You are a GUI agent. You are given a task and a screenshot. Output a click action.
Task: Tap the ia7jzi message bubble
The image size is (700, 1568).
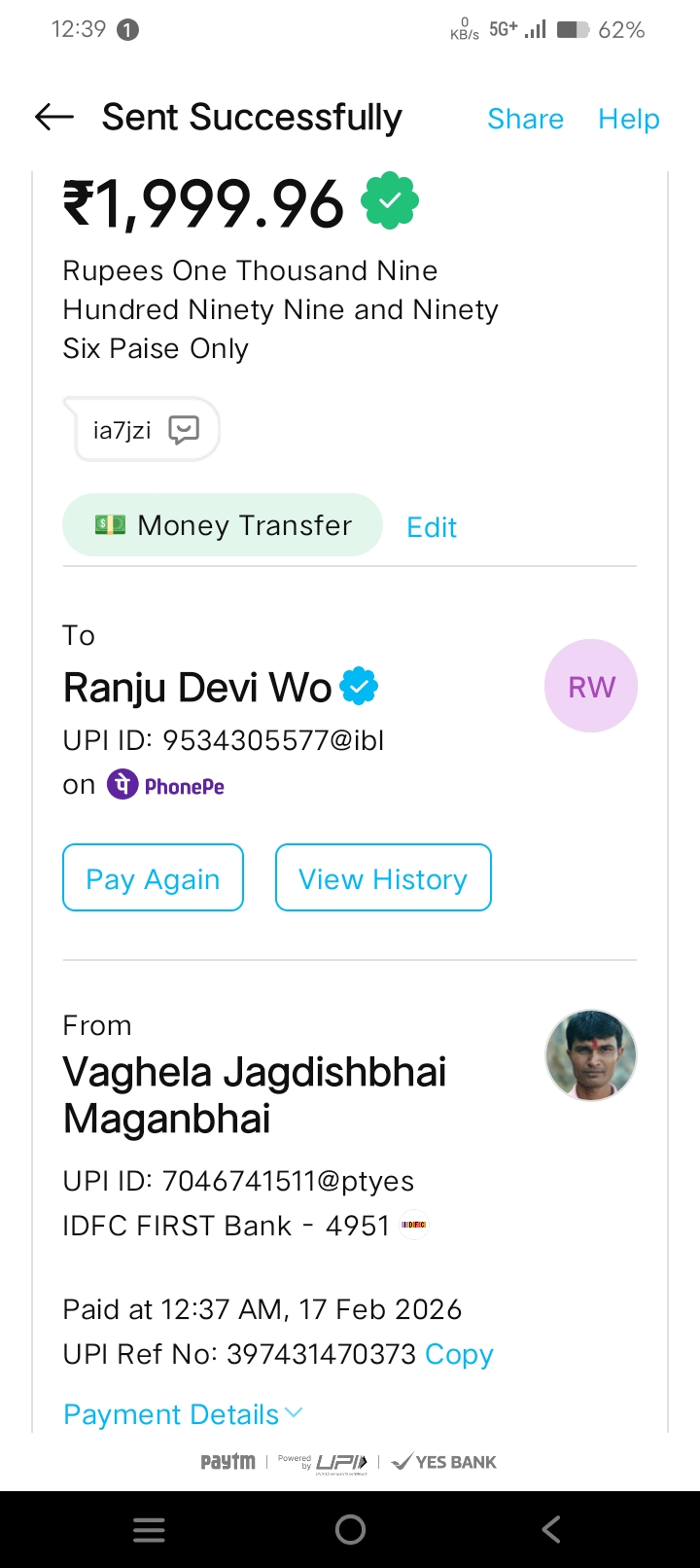(x=142, y=429)
